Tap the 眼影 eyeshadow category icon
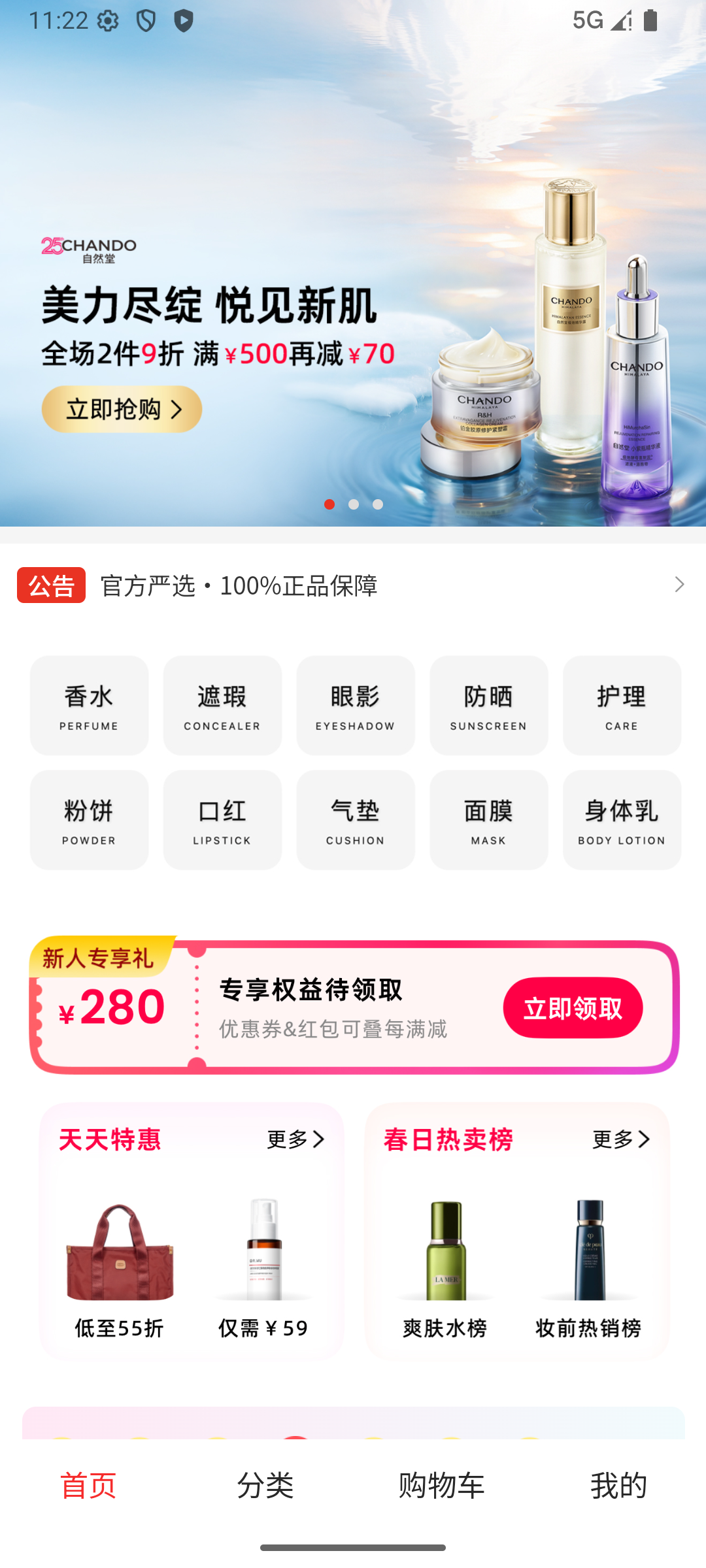 tap(355, 706)
